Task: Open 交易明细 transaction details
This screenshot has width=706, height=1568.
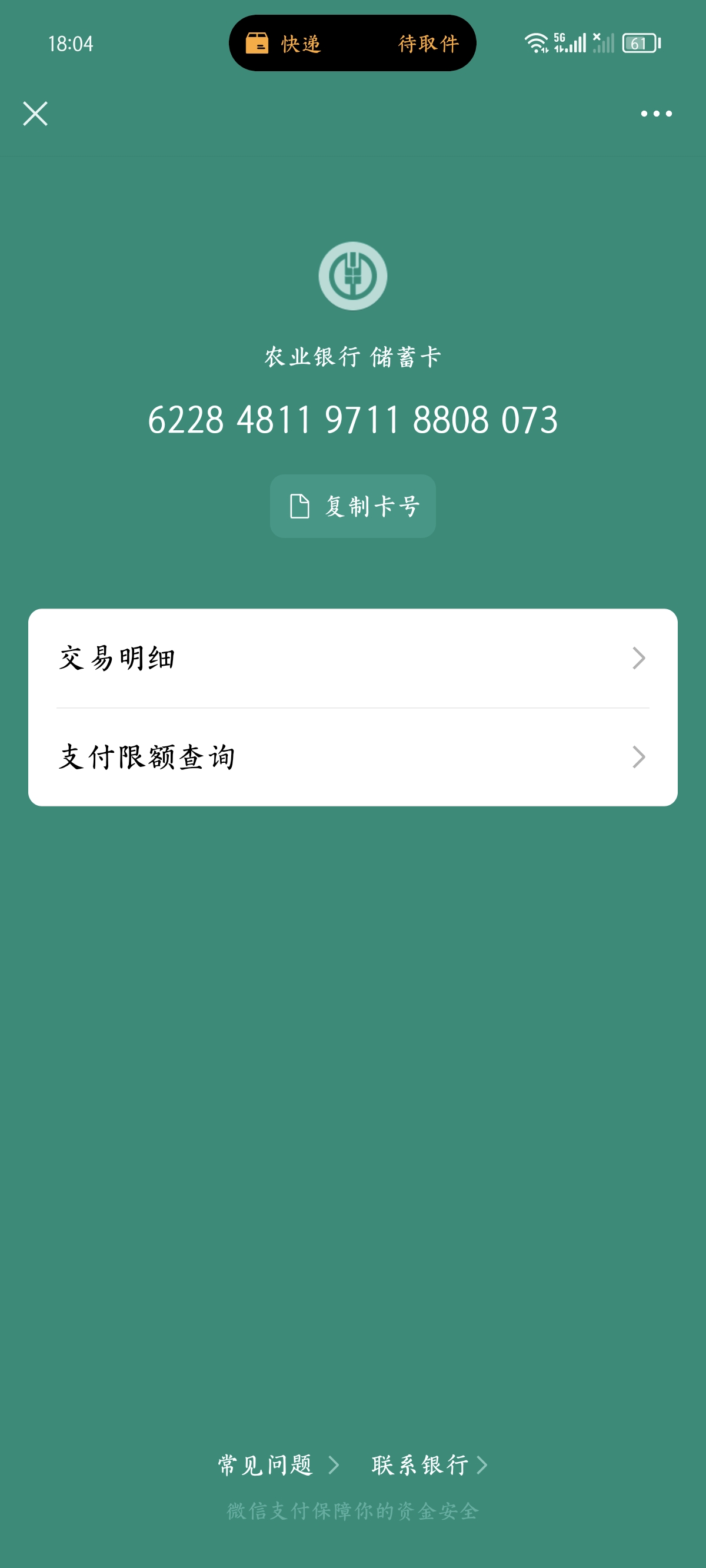Action: [x=353, y=658]
